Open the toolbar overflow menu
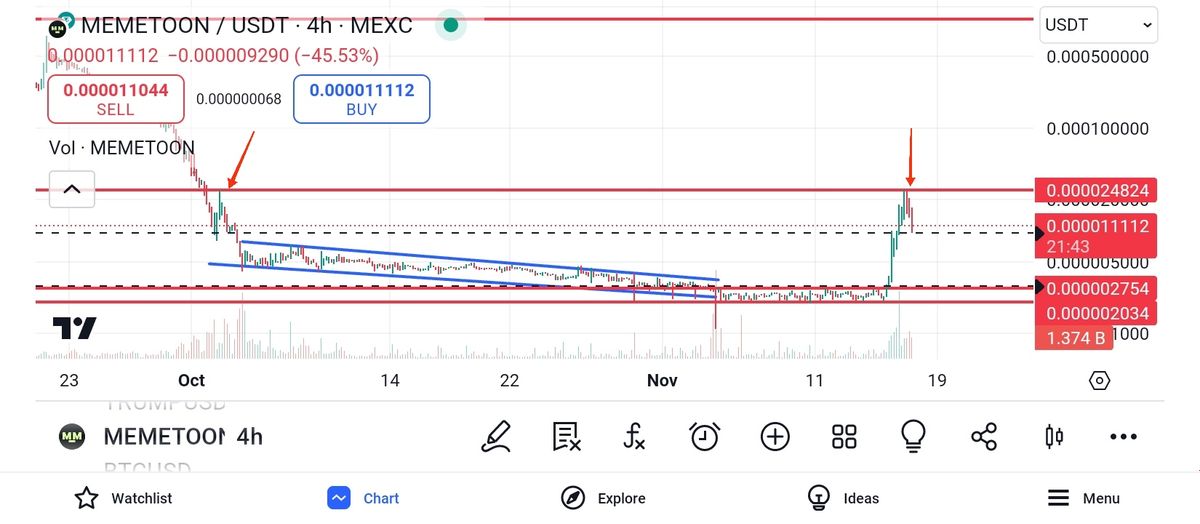Image resolution: width=1200 pixels, height=524 pixels. click(x=1123, y=436)
